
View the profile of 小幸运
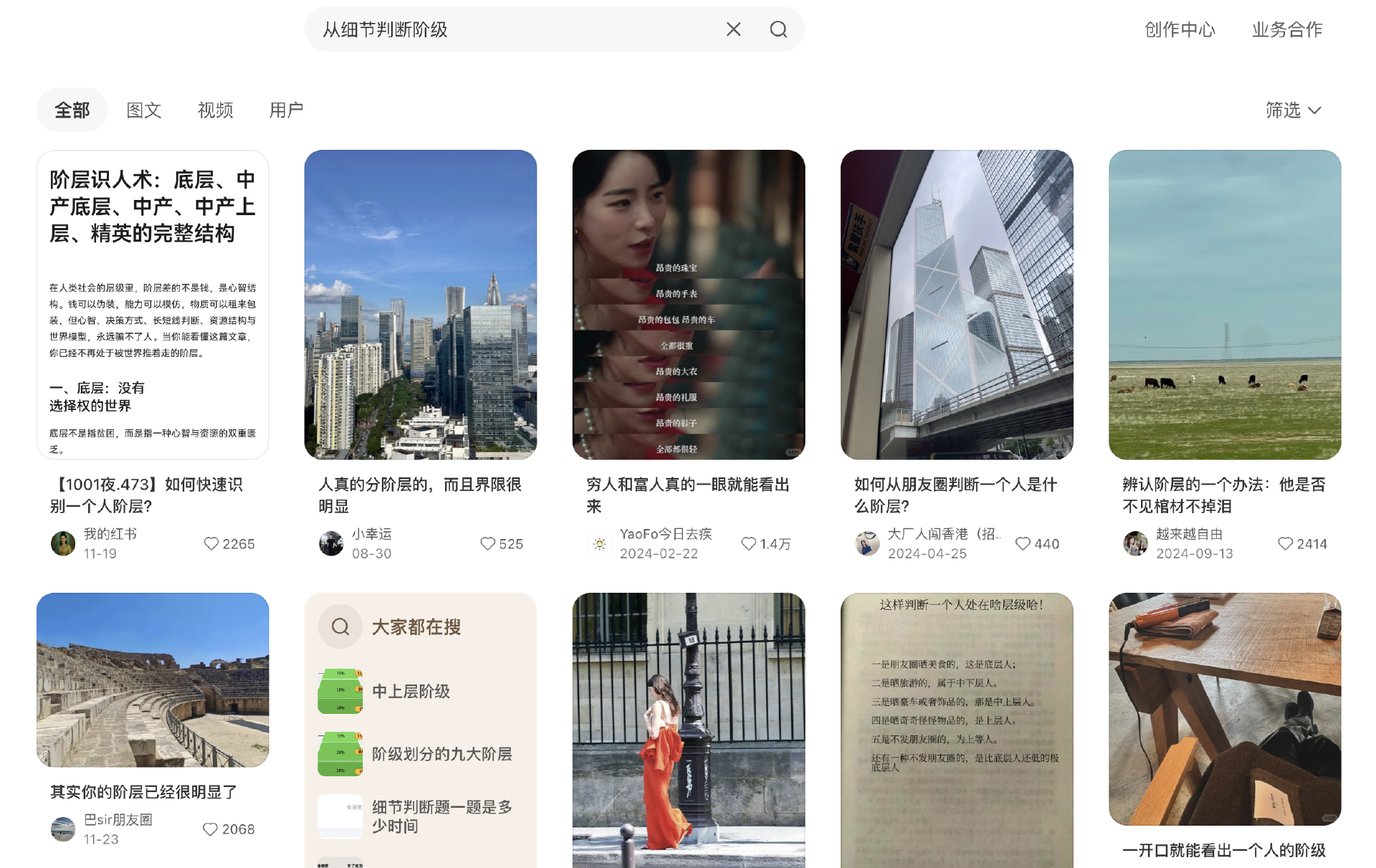pos(371,534)
